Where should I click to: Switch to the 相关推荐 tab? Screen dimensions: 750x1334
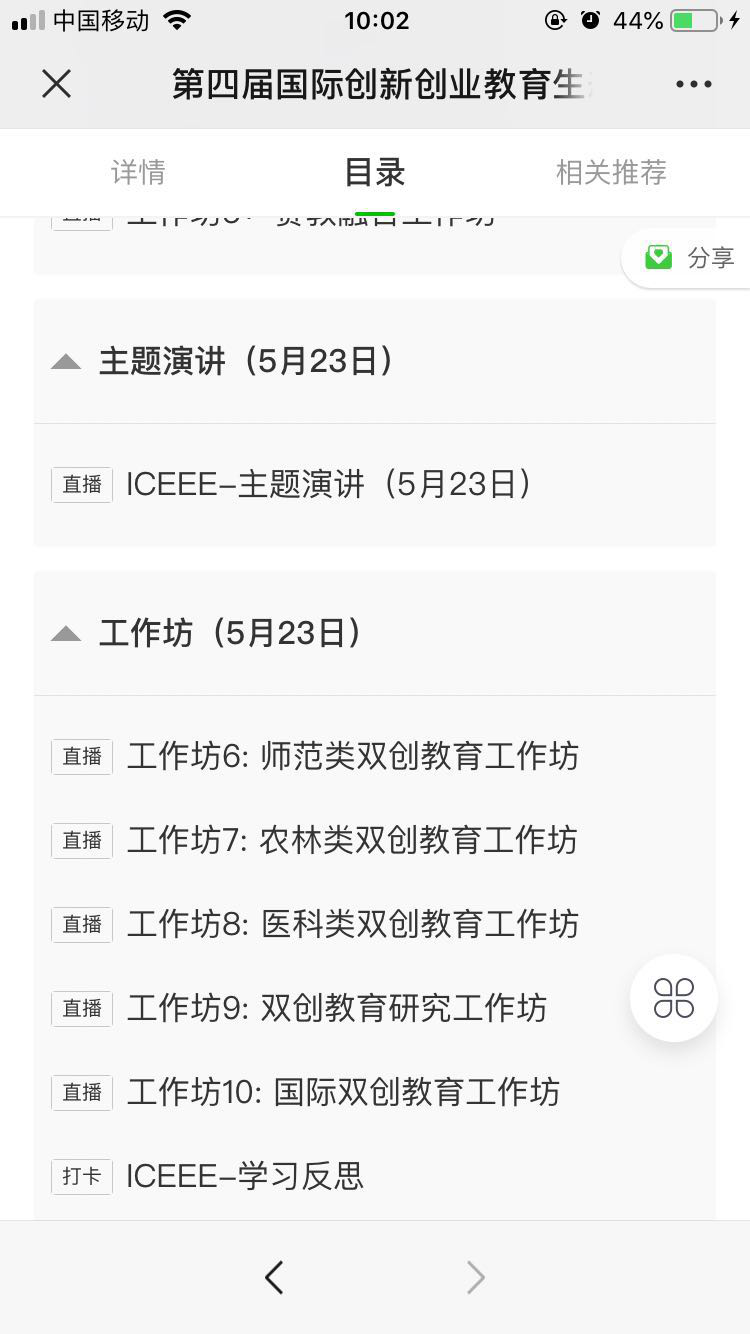tap(611, 172)
